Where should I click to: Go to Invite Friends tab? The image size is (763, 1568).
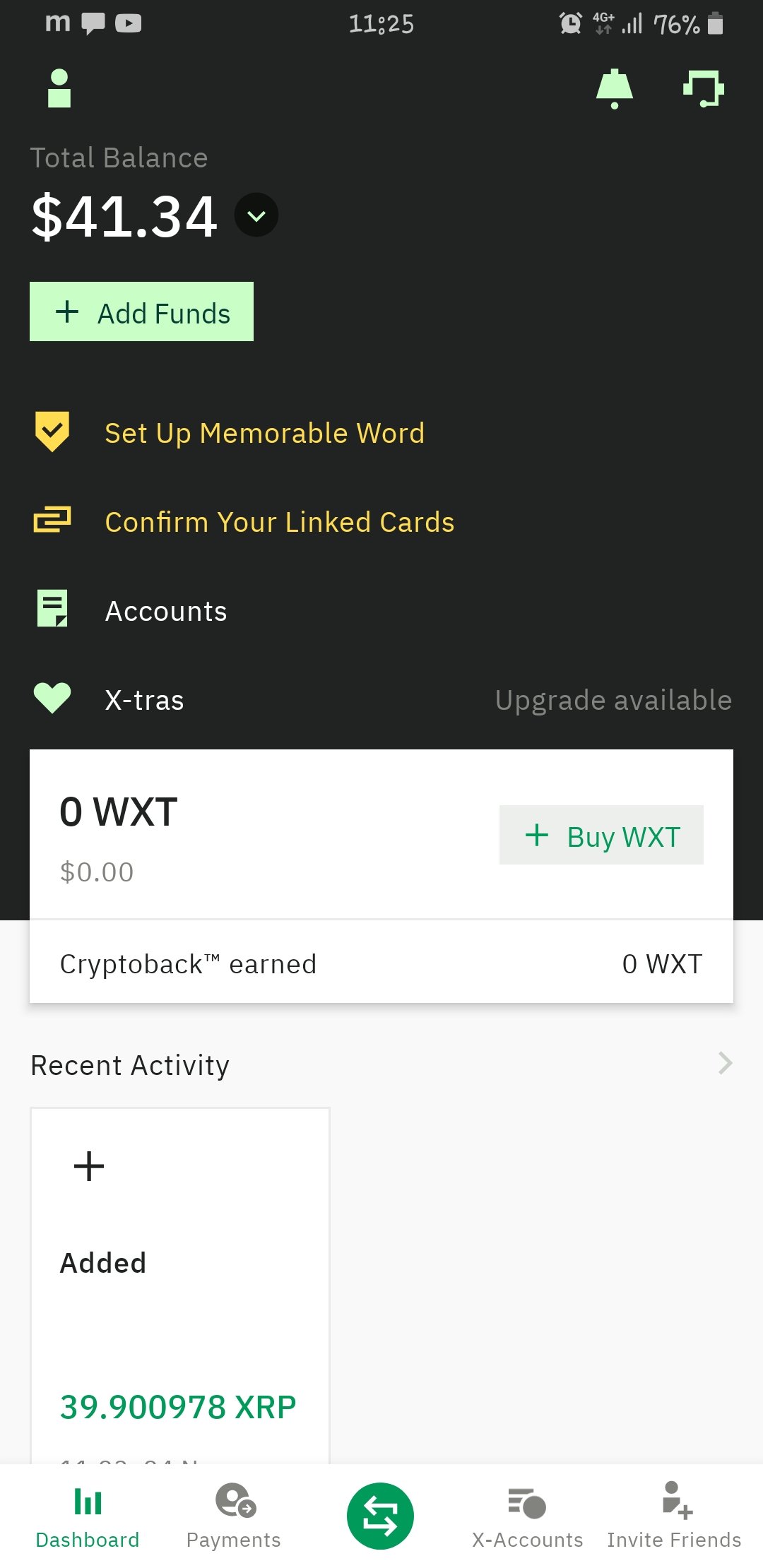click(x=674, y=1516)
